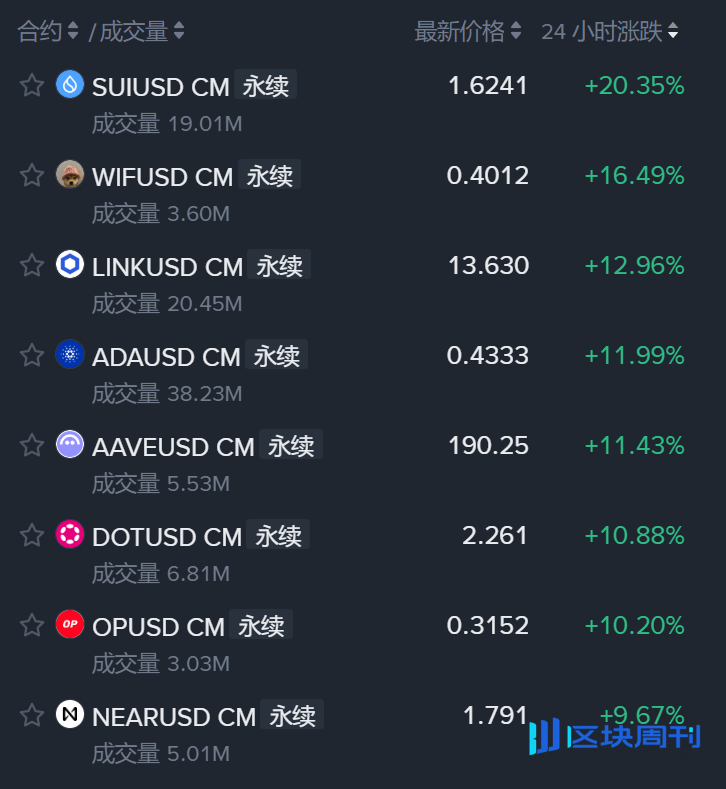
Task: Click the NEAR protocol logo icon
Action: pyautogui.click(x=68, y=715)
